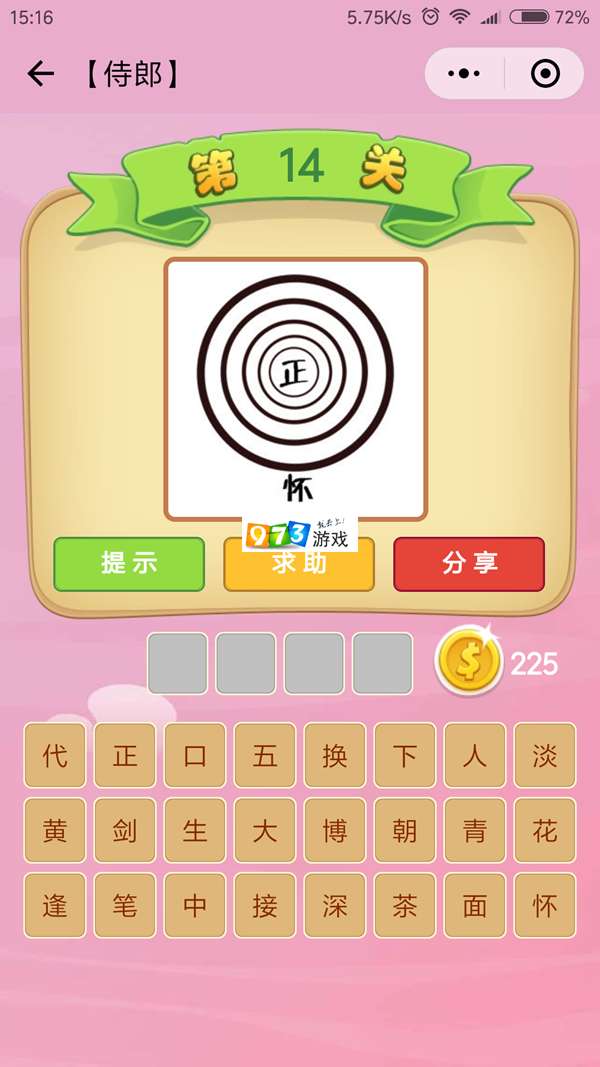Viewport: 600px width, 1067px height.
Task: Pick the character 怀 tile
Action: pos(545,905)
